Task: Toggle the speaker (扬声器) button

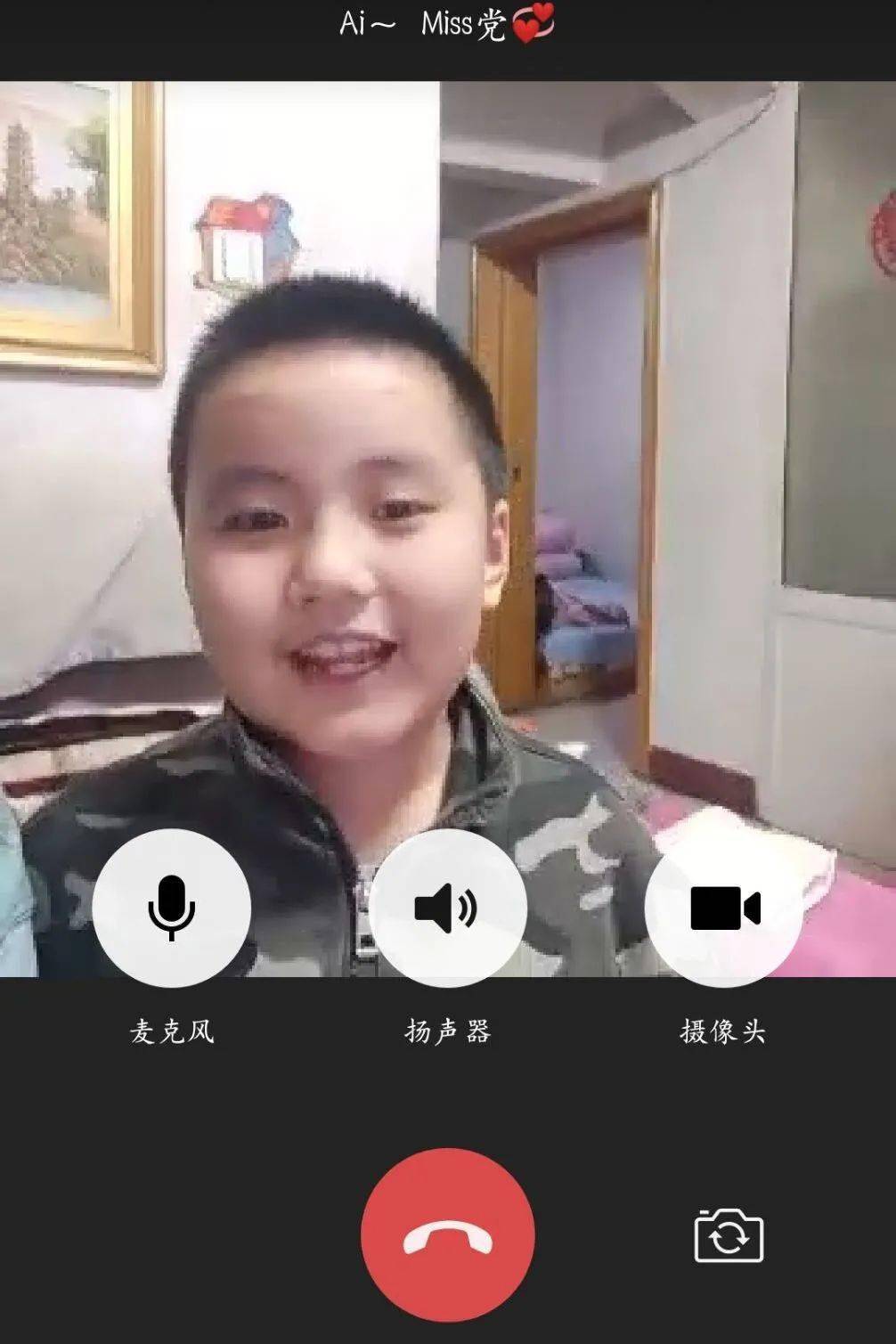Action: point(448,908)
